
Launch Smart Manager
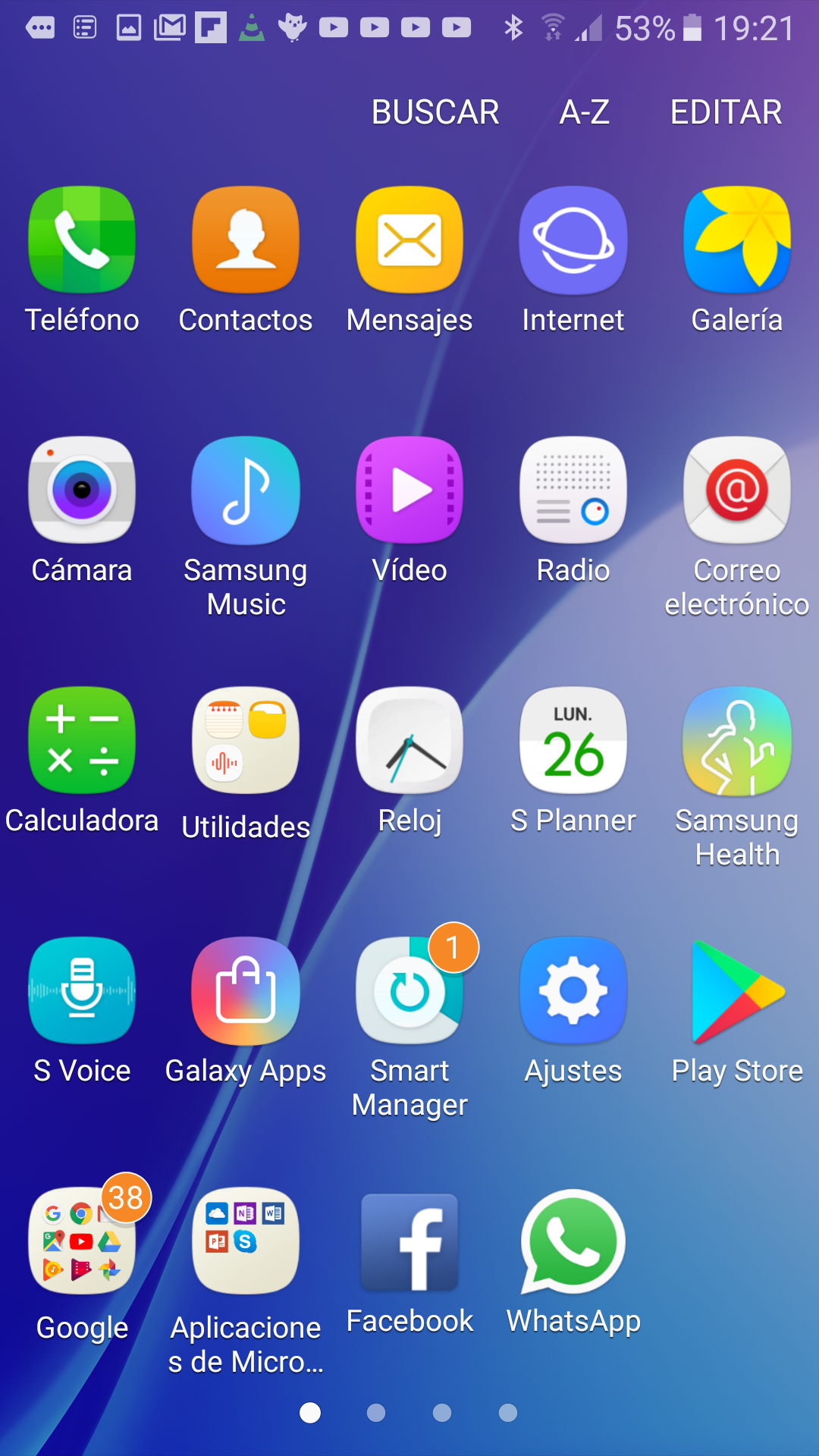tap(409, 991)
